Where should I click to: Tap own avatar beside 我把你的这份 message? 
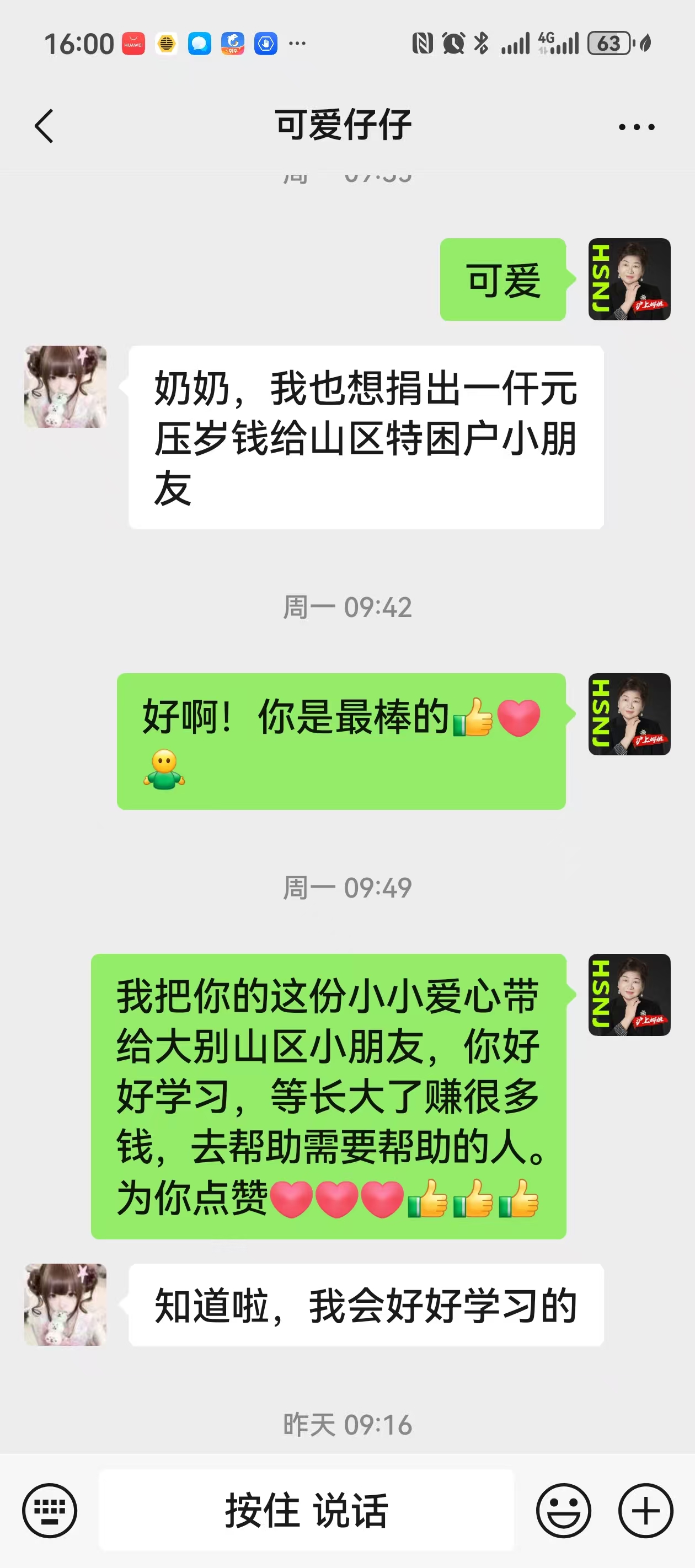(629, 995)
